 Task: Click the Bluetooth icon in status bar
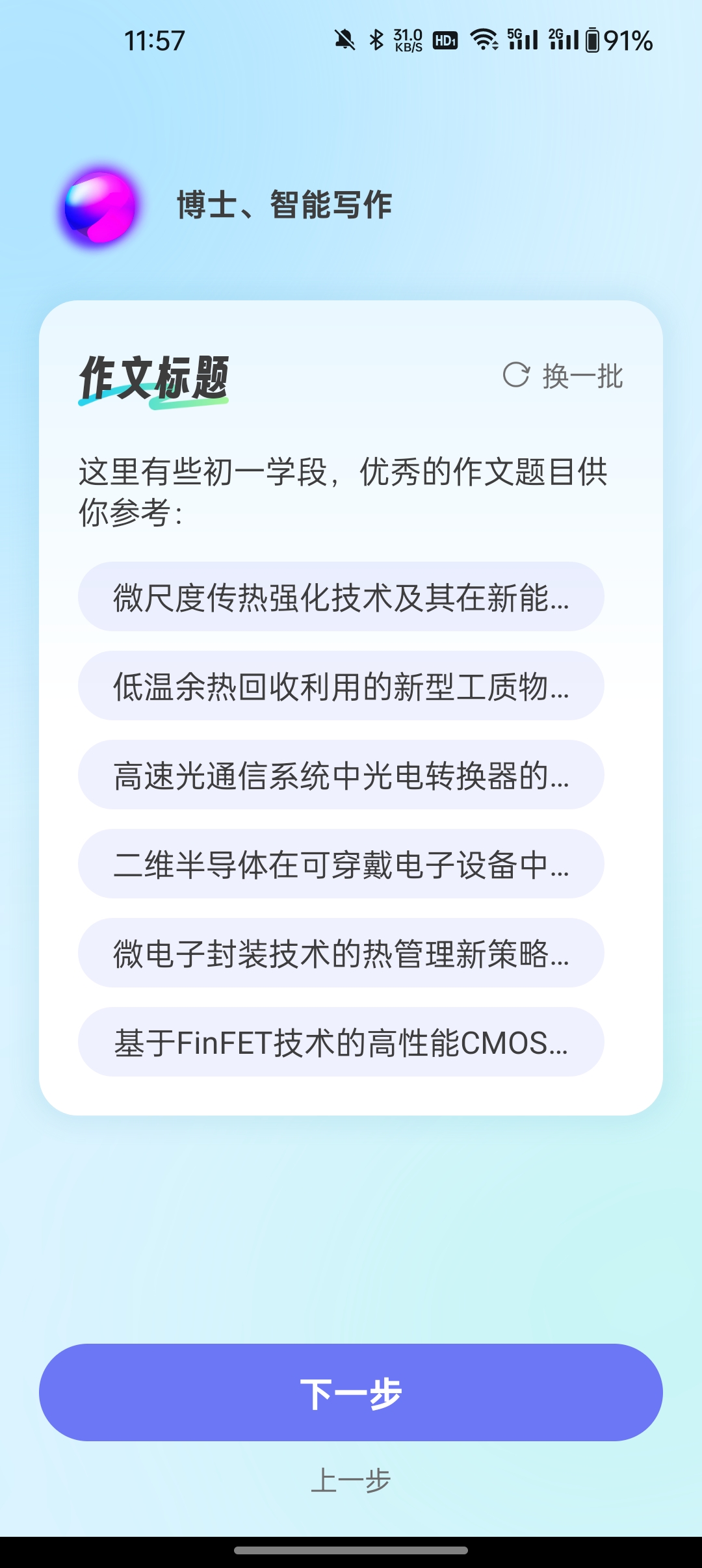pyautogui.click(x=376, y=40)
